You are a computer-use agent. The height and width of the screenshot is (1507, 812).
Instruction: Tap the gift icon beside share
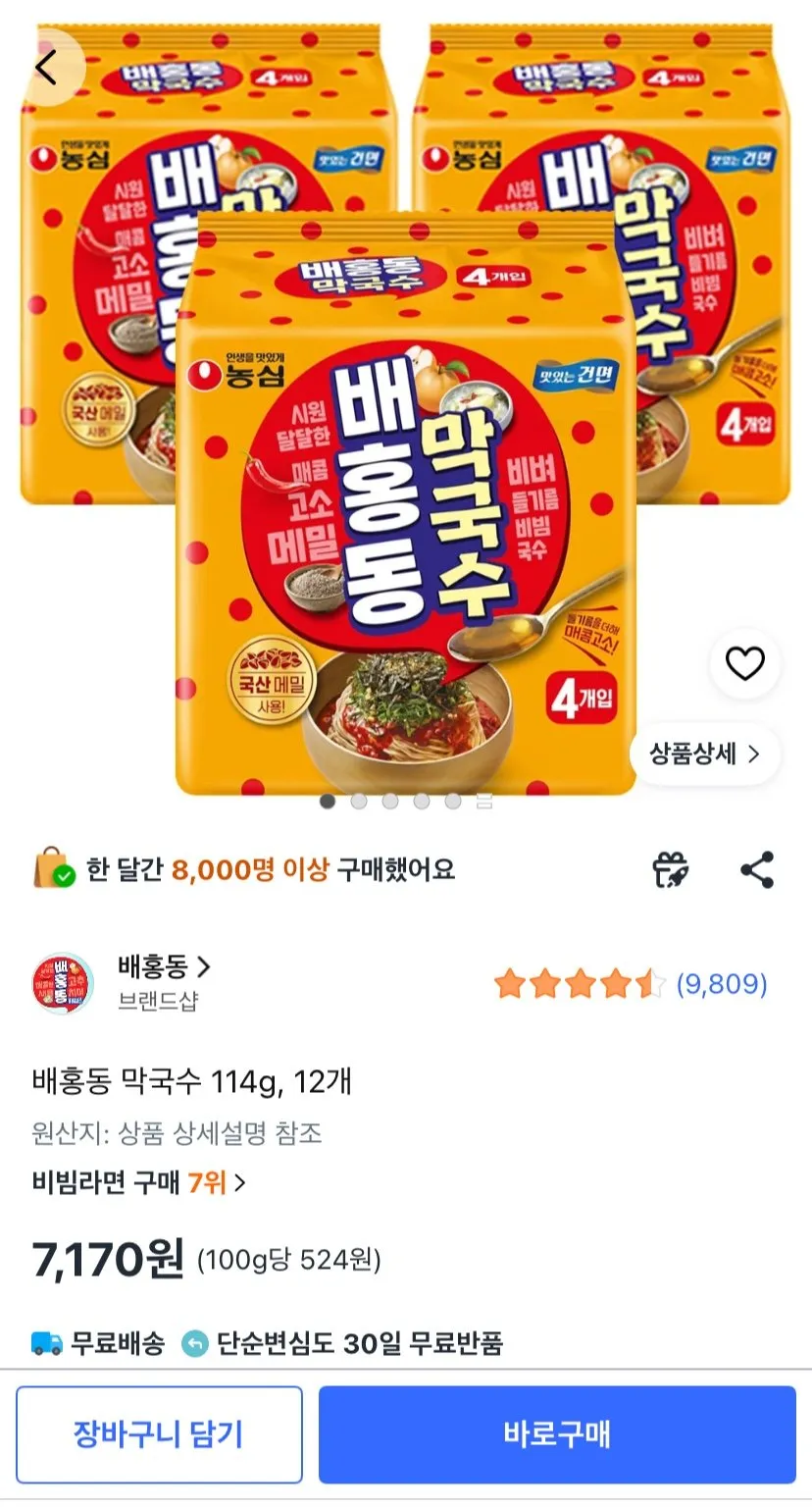(672, 869)
